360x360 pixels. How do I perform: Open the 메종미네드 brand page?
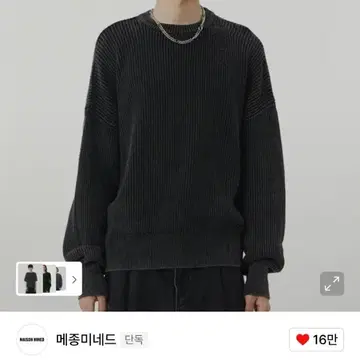pyautogui.click(x=86, y=339)
